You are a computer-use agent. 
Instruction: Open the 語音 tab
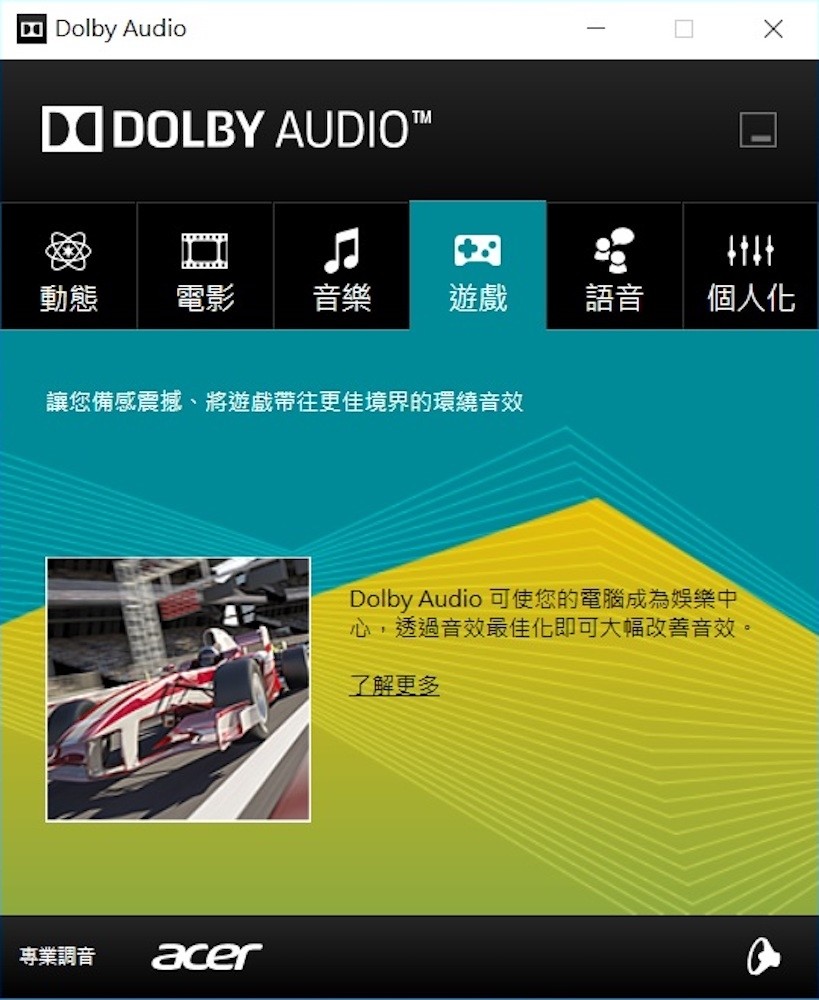pos(614,268)
